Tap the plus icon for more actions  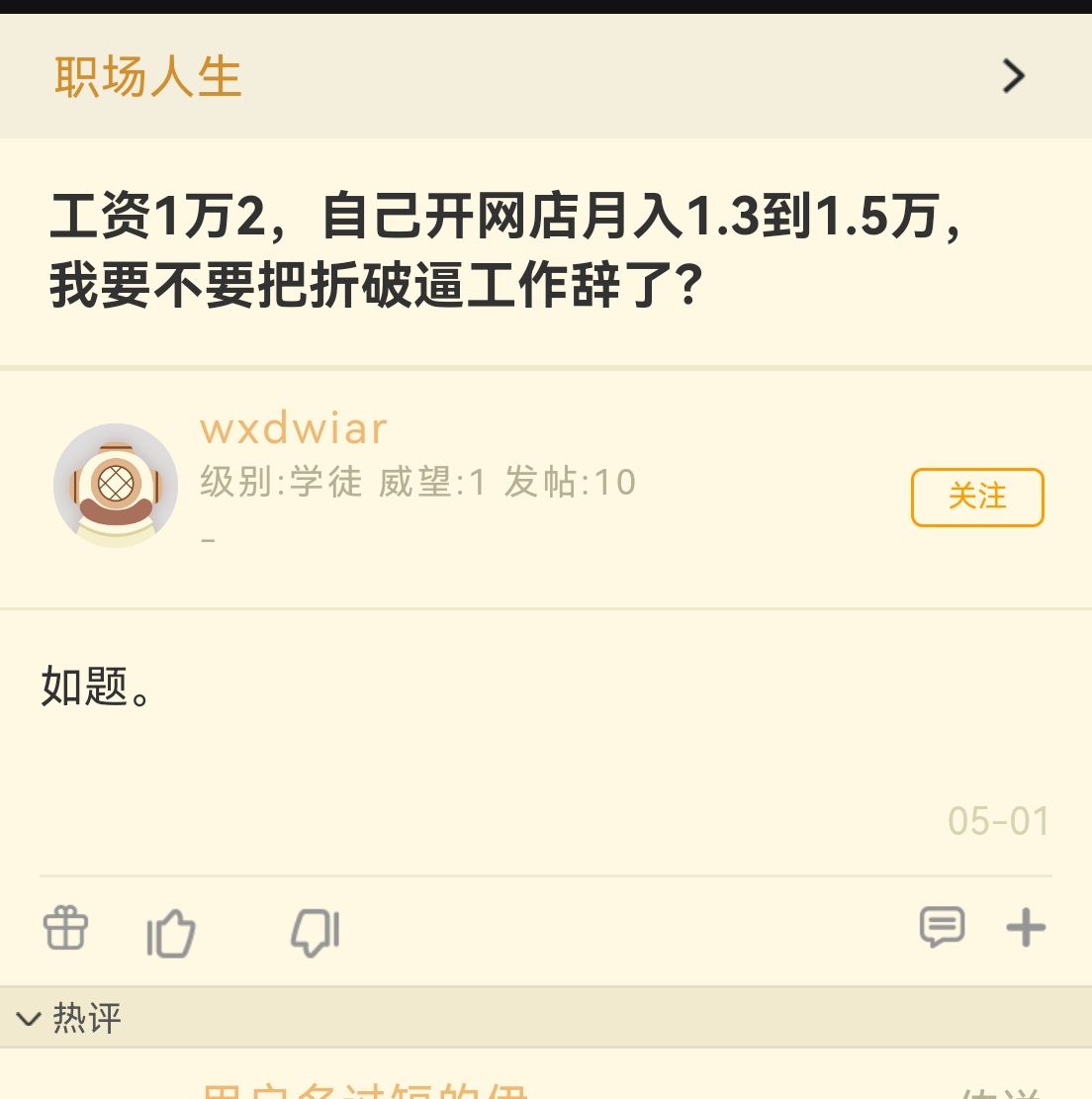click(1026, 928)
